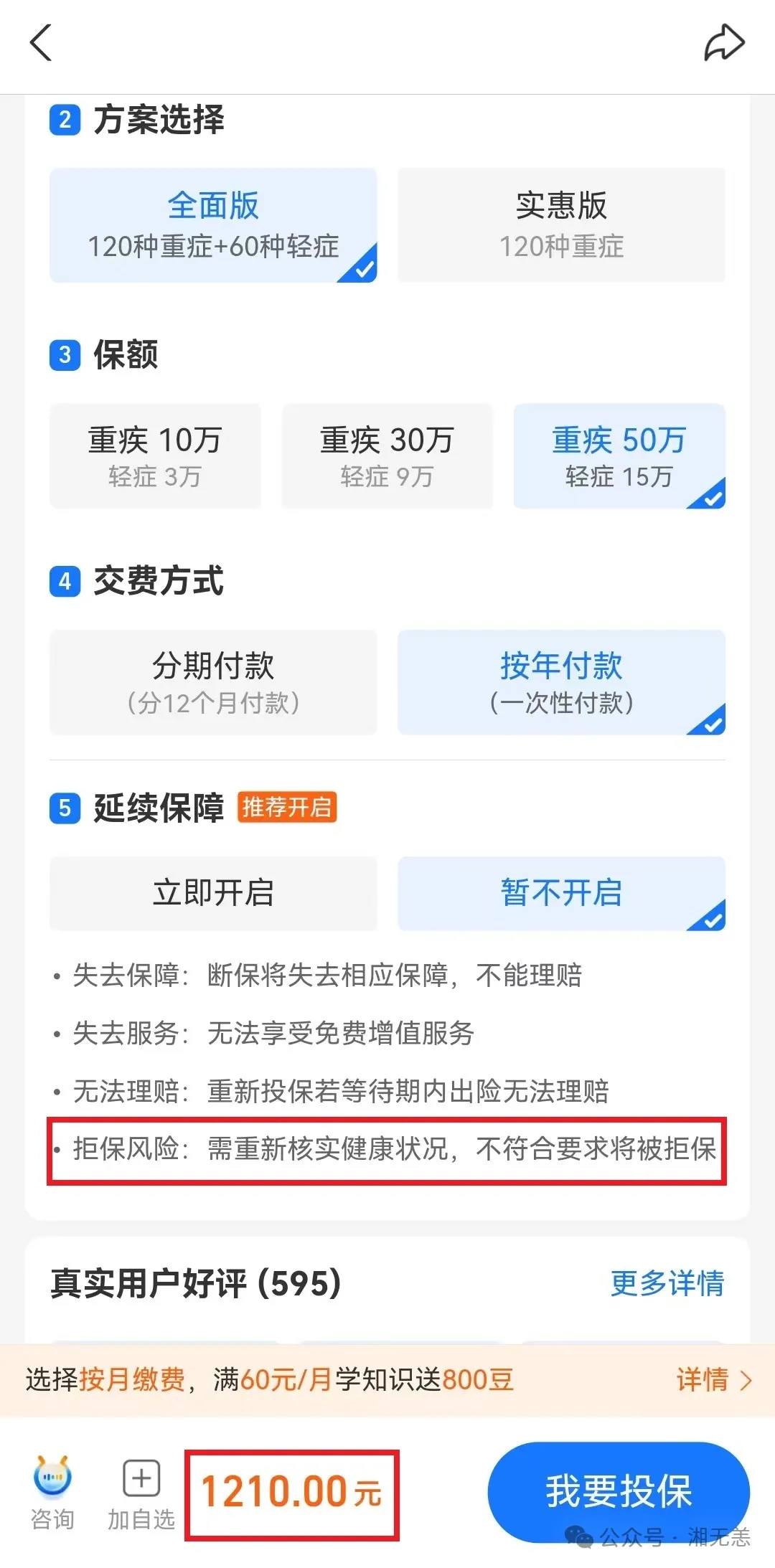This screenshot has width=775, height=1568.
Task: Open 详情 on the monthly payment banner
Action: click(x=713, y=1379)
